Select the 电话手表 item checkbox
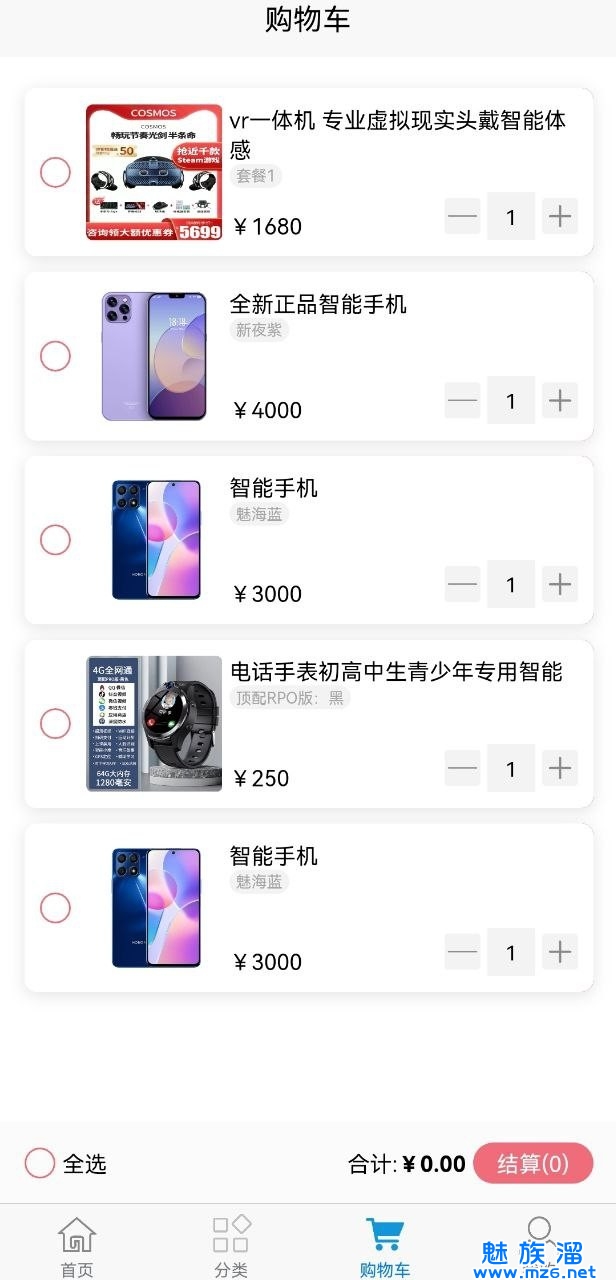616x1280 pixels. point(55,724)
